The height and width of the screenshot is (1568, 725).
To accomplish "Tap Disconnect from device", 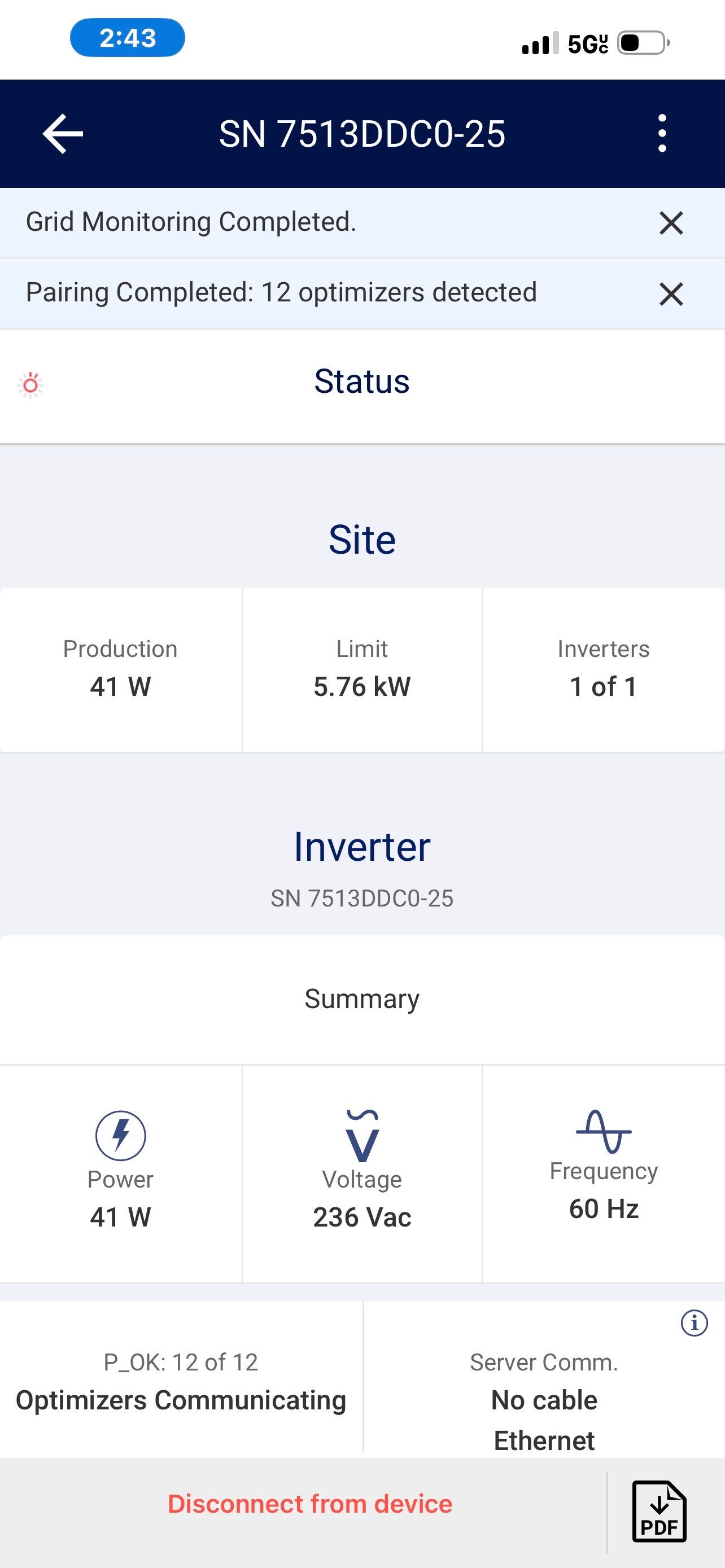I will pyautogui.click(x=310, y=1504).
